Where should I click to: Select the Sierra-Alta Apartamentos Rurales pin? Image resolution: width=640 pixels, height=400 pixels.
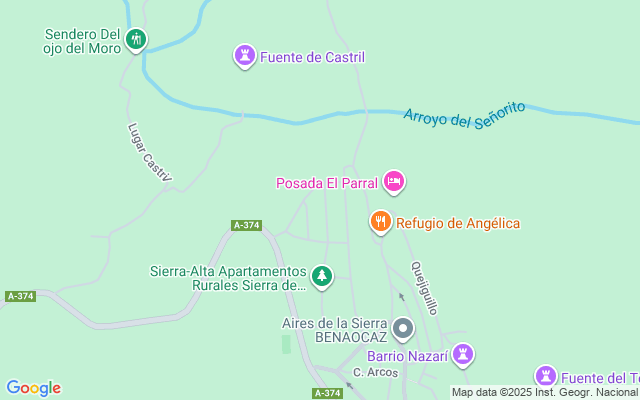(321, 275)
